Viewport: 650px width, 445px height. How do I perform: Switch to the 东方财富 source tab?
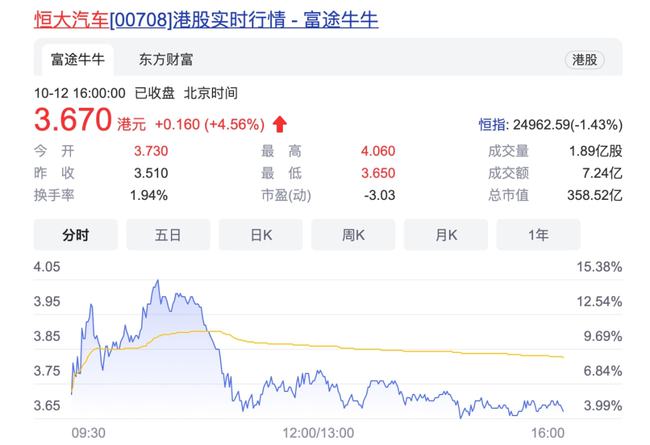click(x=167, y=59)
